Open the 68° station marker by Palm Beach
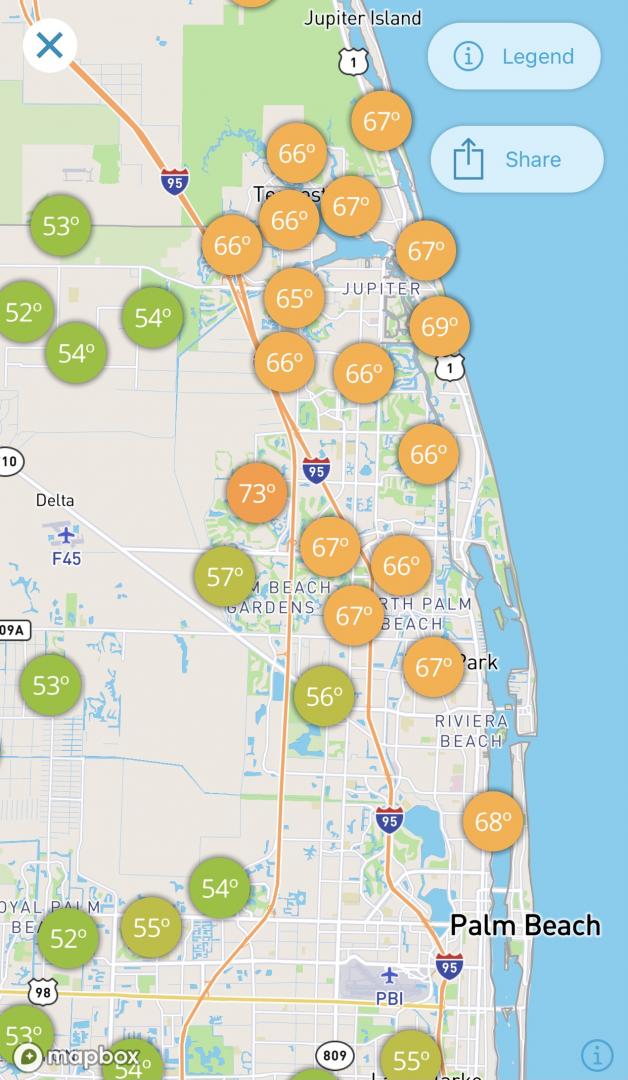The image size is (628, 1080). coord(493,821)
